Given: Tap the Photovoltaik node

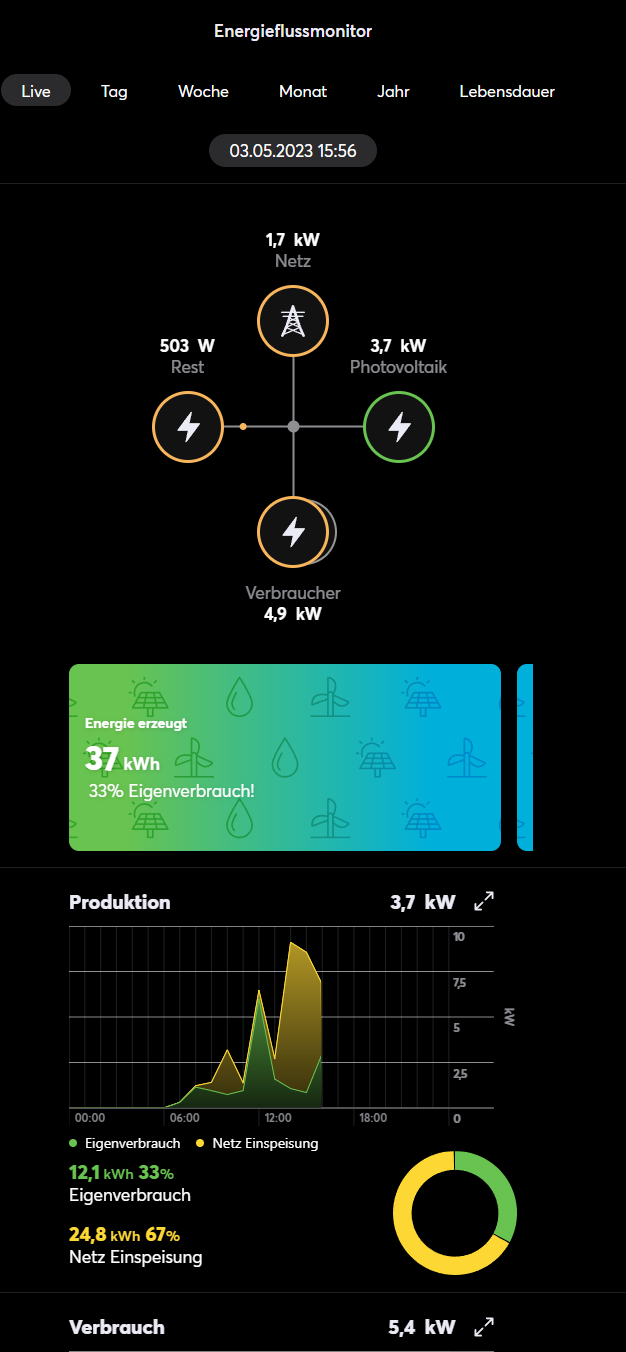Looking at the screenshot, I should point(399,427).
